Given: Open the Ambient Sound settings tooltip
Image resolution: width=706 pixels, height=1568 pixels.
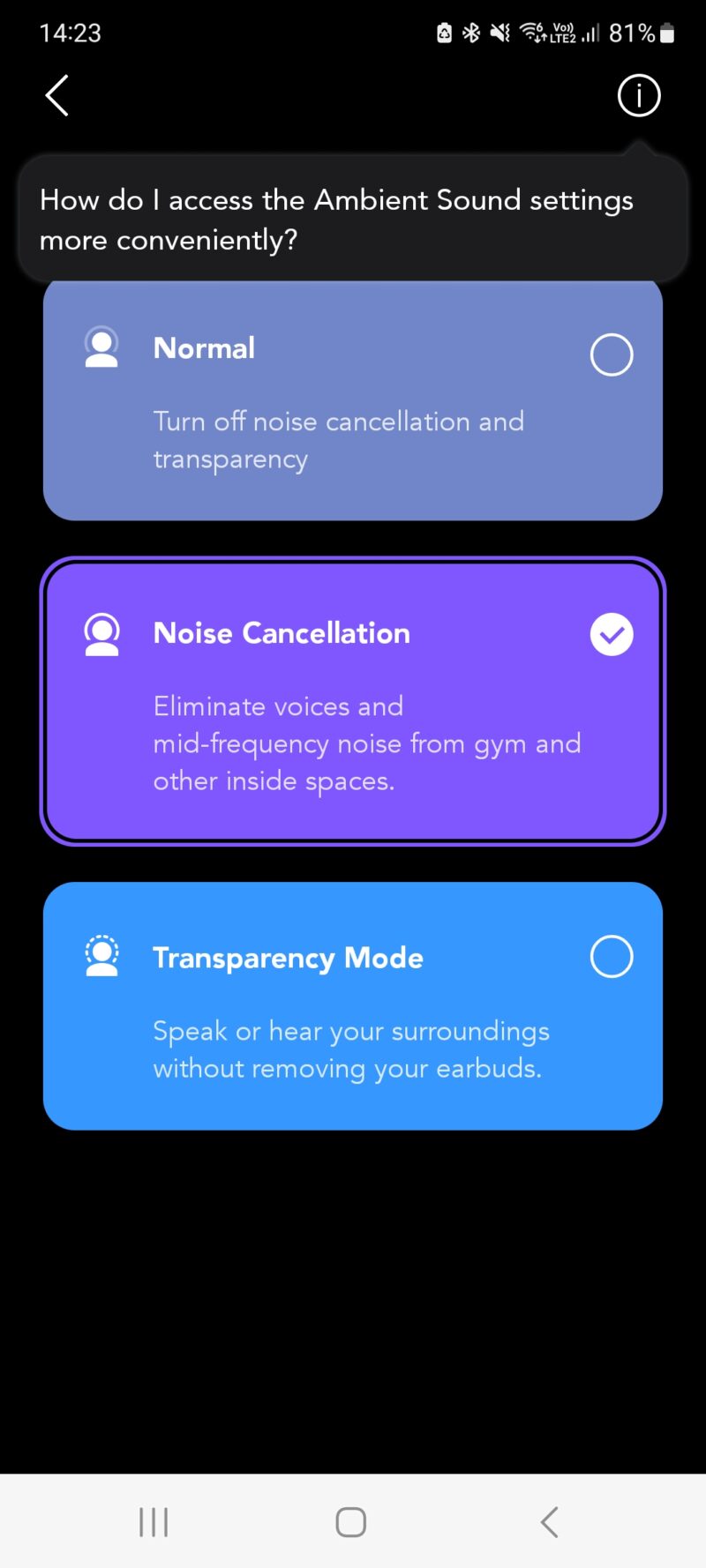Looking at the screenshot, I should click(x=335, y=220).
